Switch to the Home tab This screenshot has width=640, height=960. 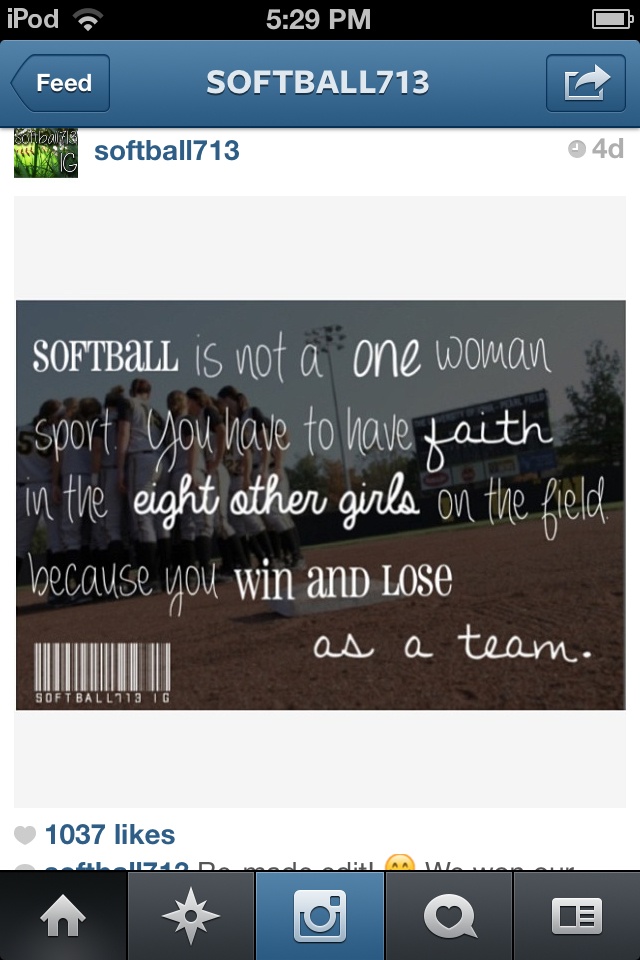(63, 915)
